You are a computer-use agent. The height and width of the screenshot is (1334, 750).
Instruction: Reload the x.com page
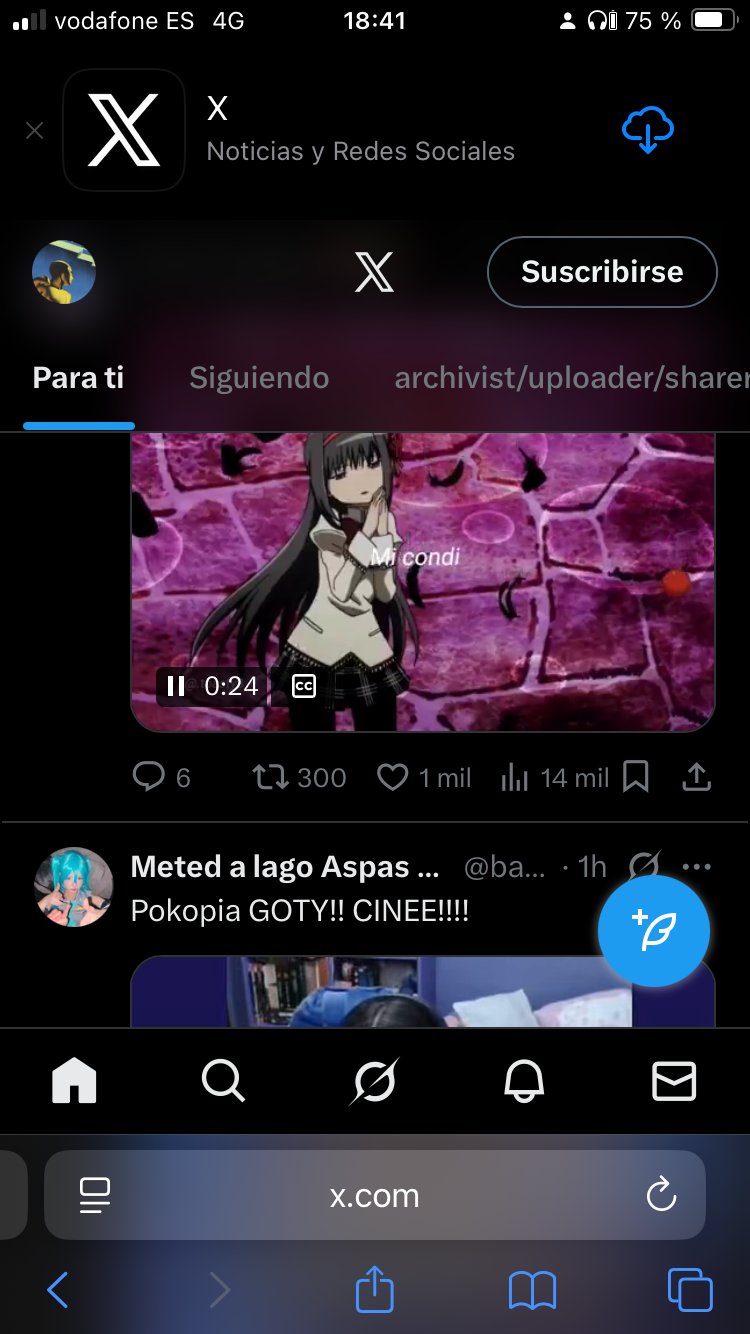661,1195
